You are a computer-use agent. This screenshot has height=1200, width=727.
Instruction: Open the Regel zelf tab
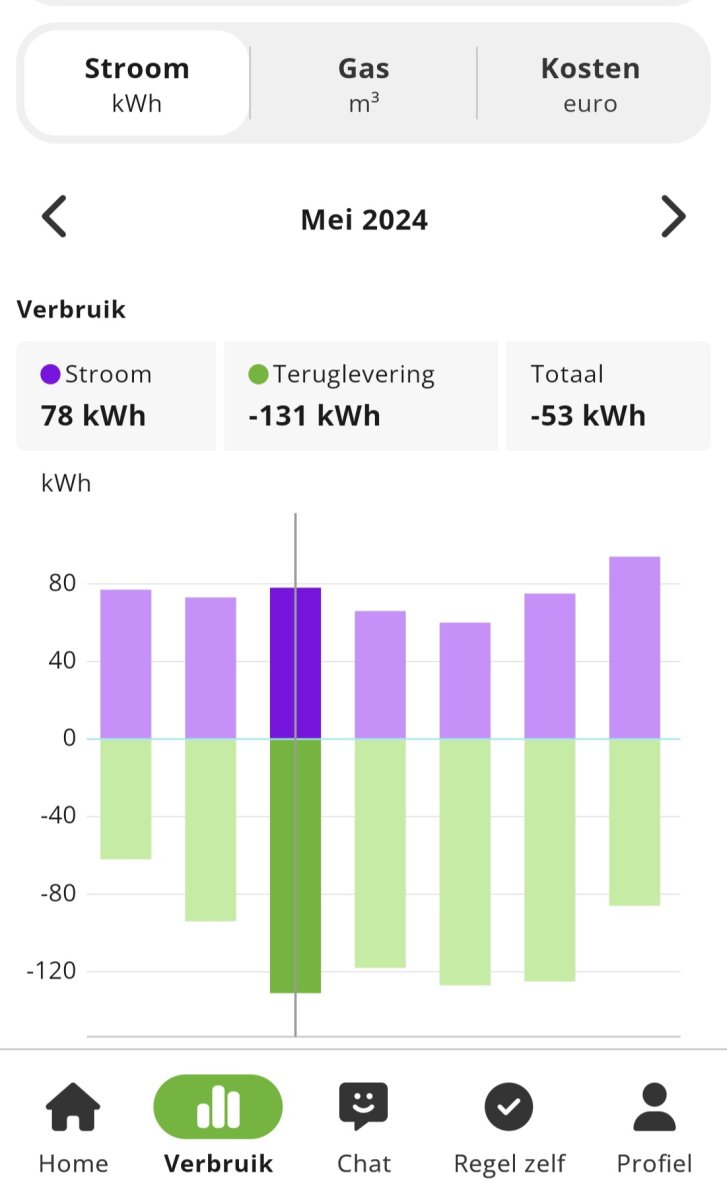(509, 1128)
